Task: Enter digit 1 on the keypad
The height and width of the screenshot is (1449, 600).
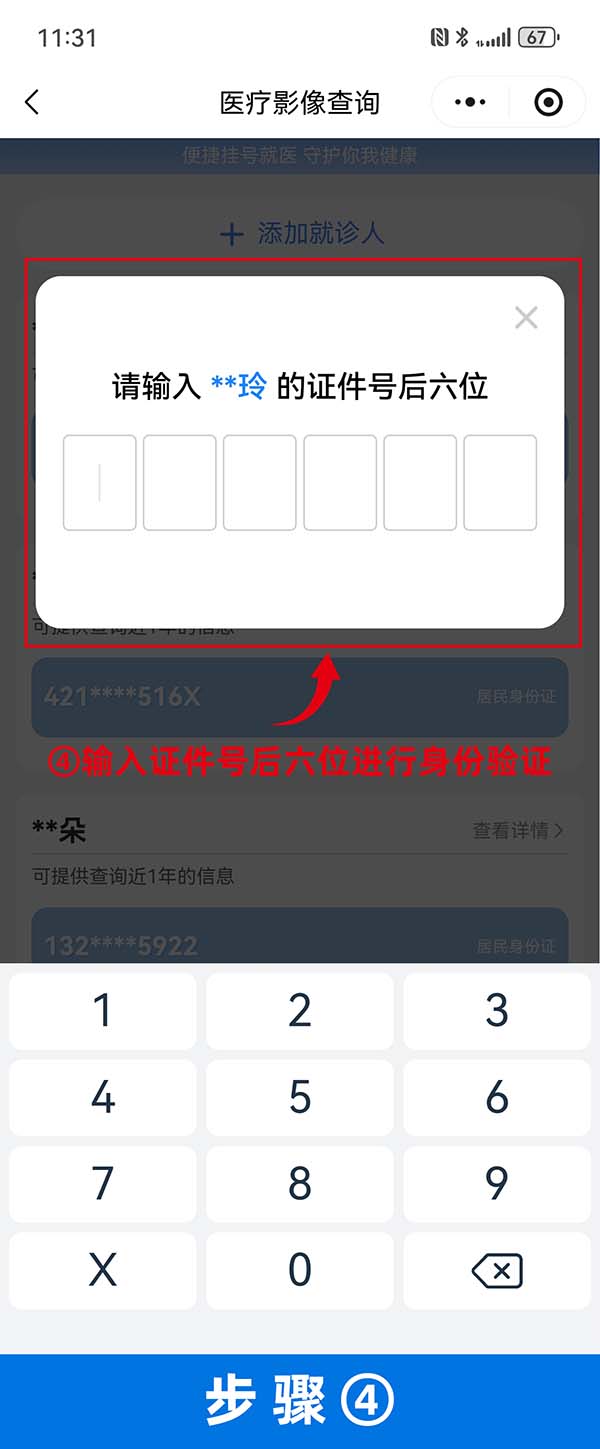Action: (103, 1011)
